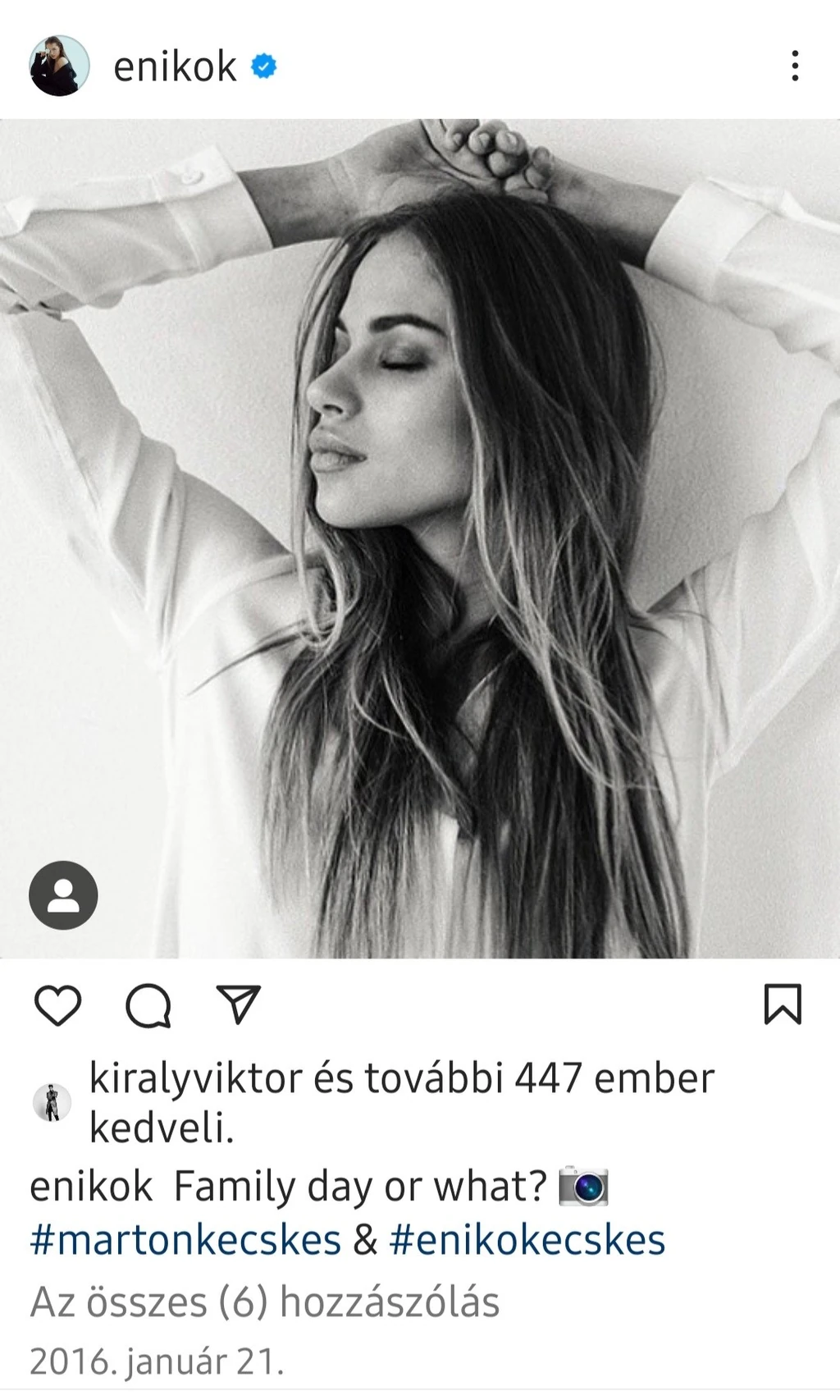
Task: Open the enikok username in post header
Action: (x=175, y=66)
